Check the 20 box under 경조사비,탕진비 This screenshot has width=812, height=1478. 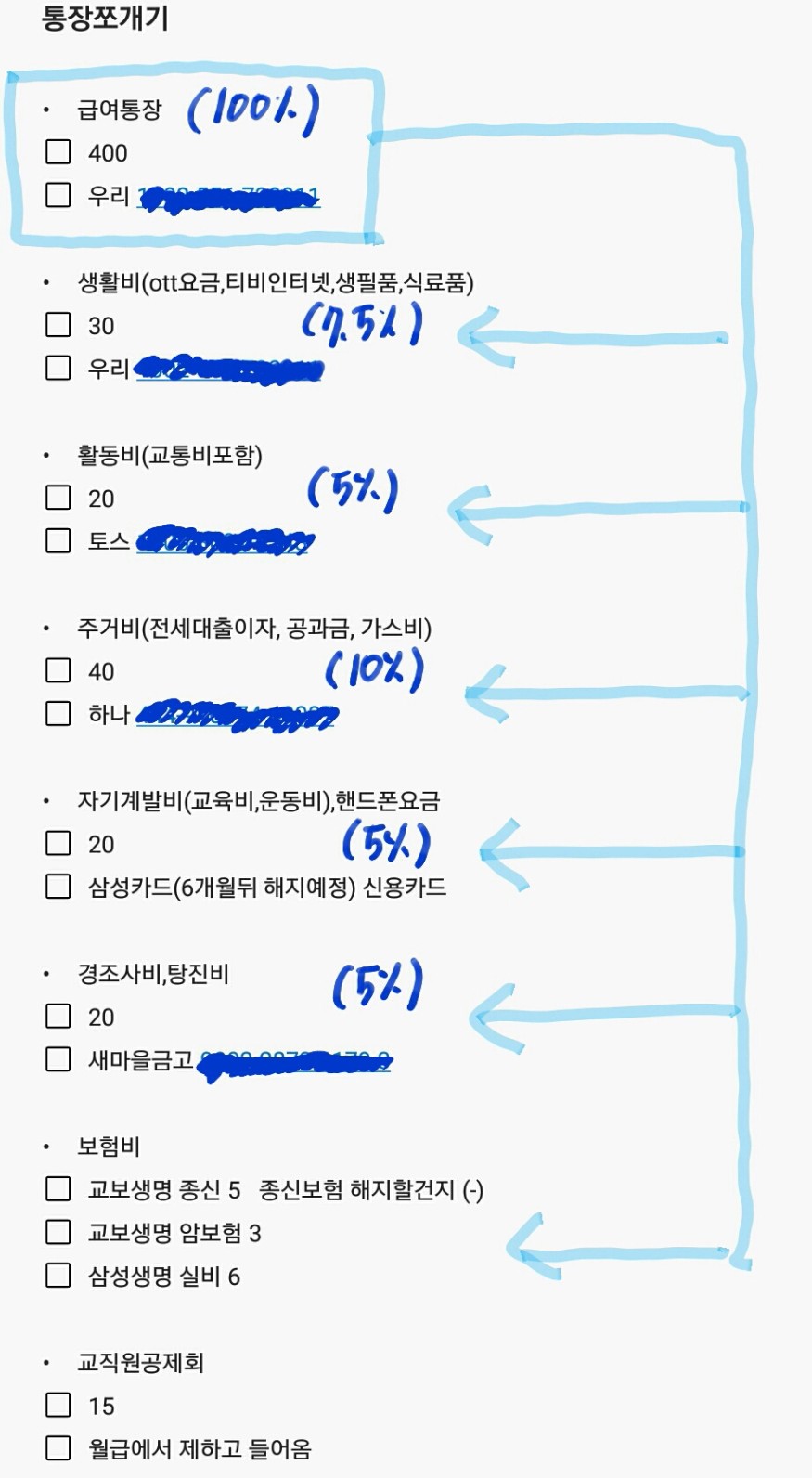58,1016
